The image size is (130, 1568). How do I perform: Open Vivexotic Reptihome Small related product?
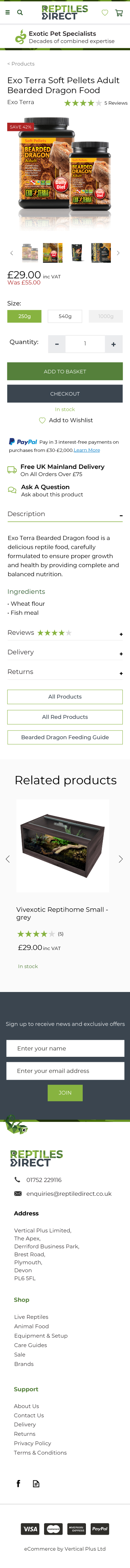(x=62, y=913)
